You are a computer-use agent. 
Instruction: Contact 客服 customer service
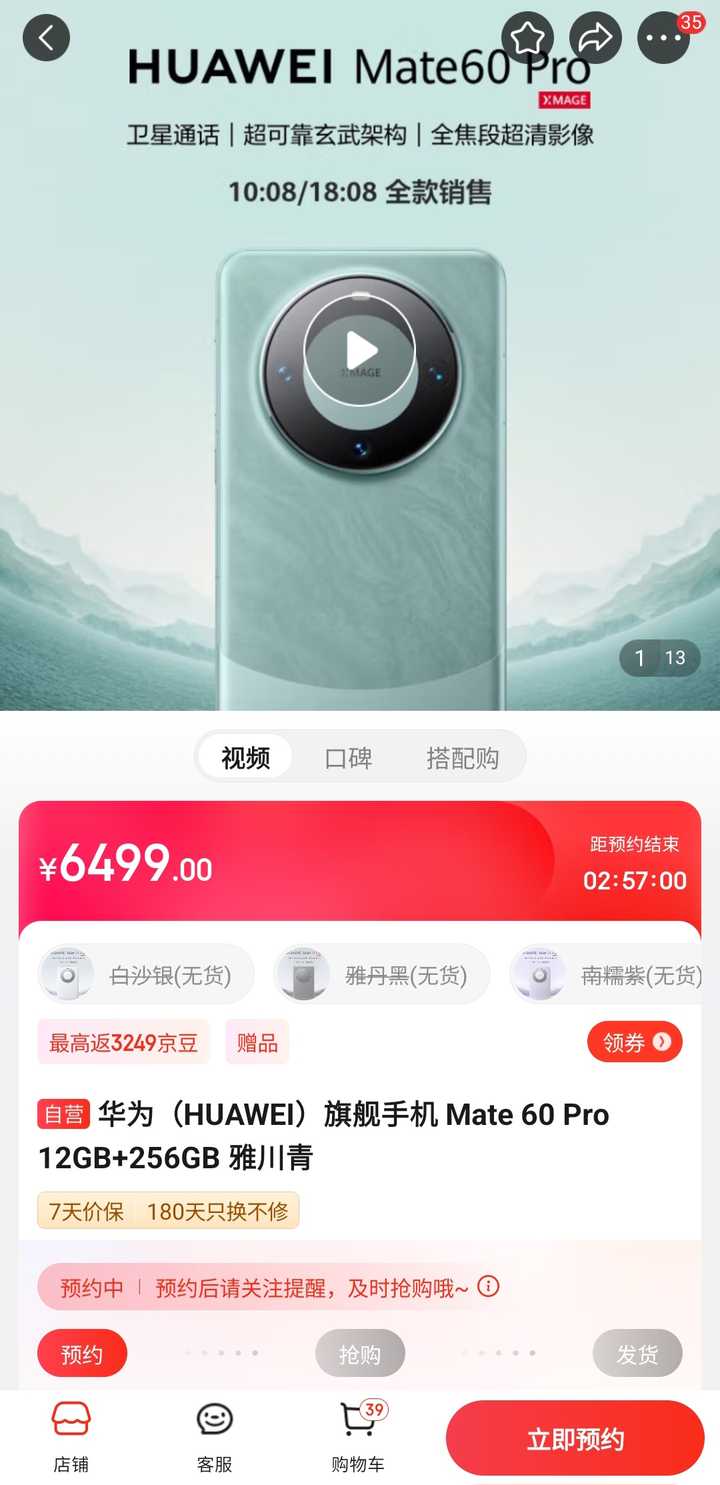pos(214,1437)
